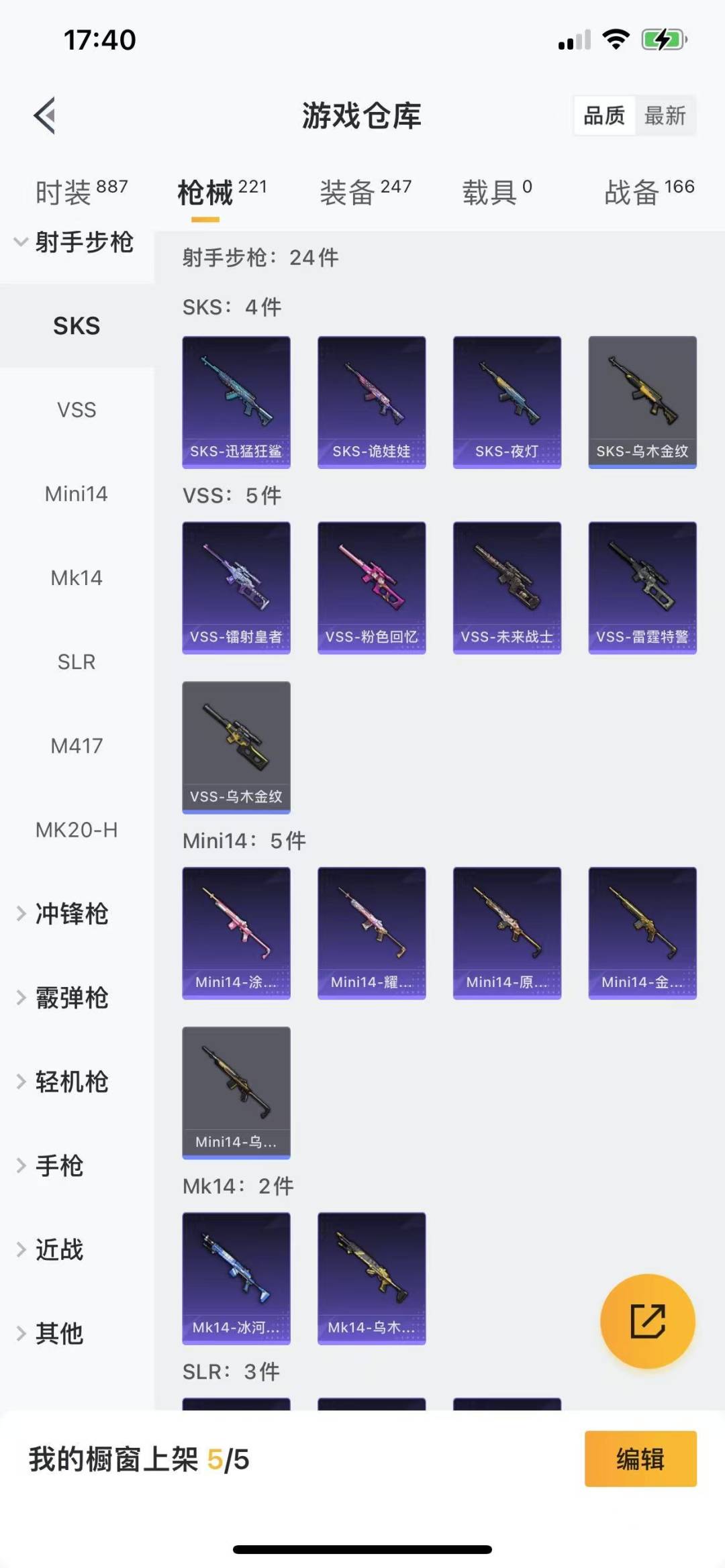Open the VSS-粉色回忆 skin
The image size is (725, 1568).
371,587
